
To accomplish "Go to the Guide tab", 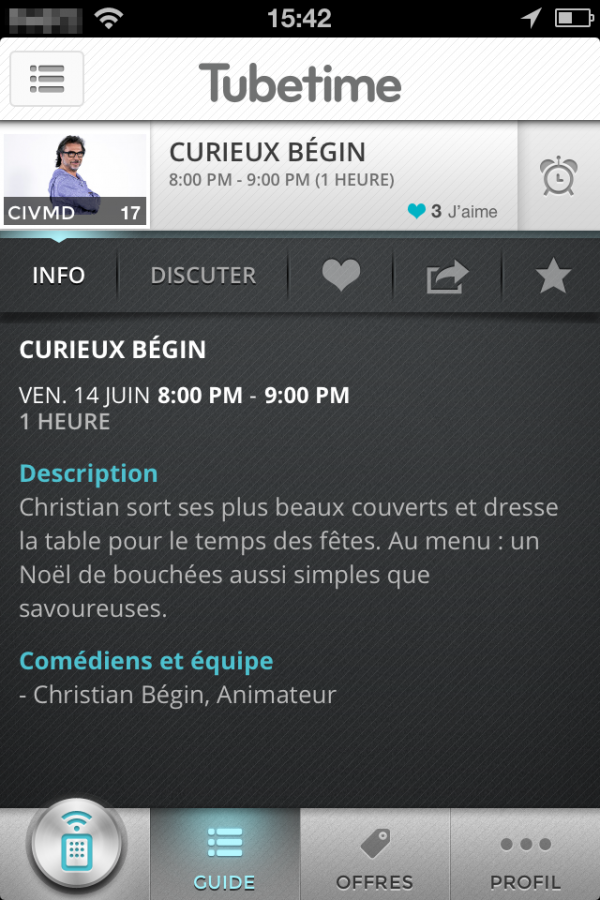I will [225, 856].
